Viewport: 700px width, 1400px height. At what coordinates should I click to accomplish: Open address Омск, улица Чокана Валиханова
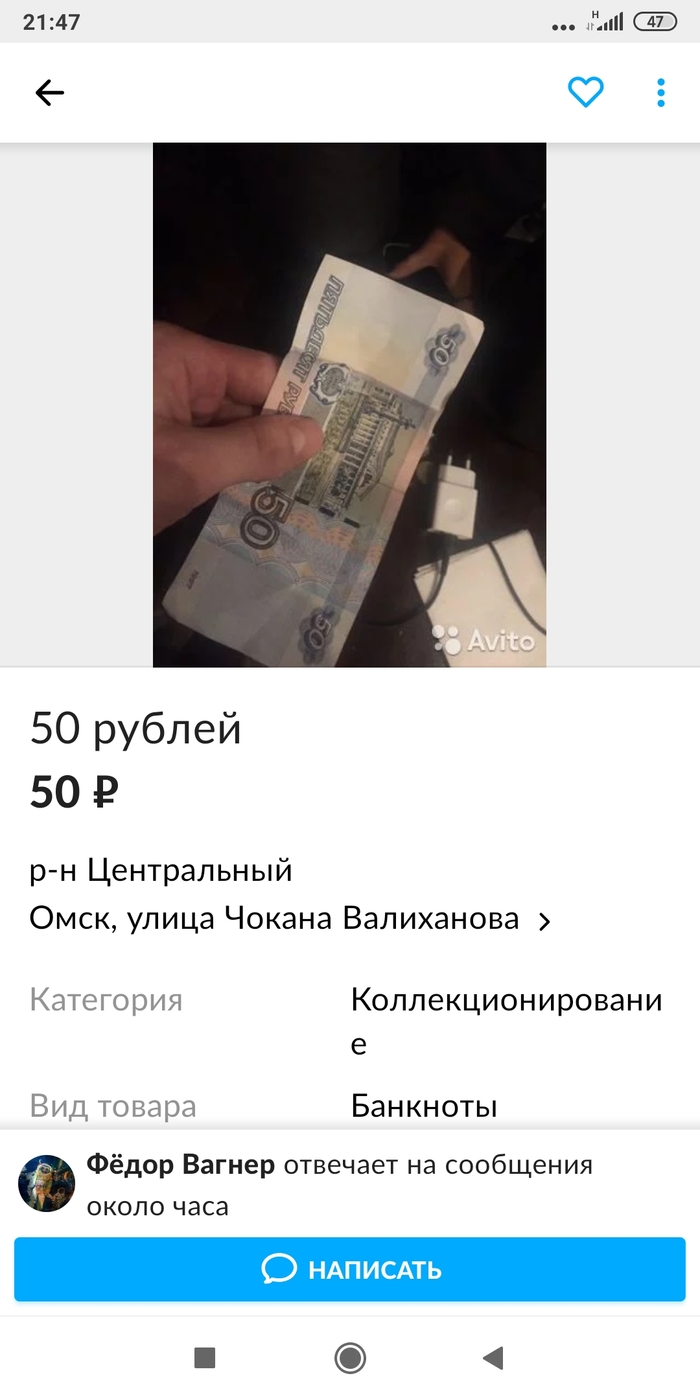pyautogui.click(x=290, y=919)
